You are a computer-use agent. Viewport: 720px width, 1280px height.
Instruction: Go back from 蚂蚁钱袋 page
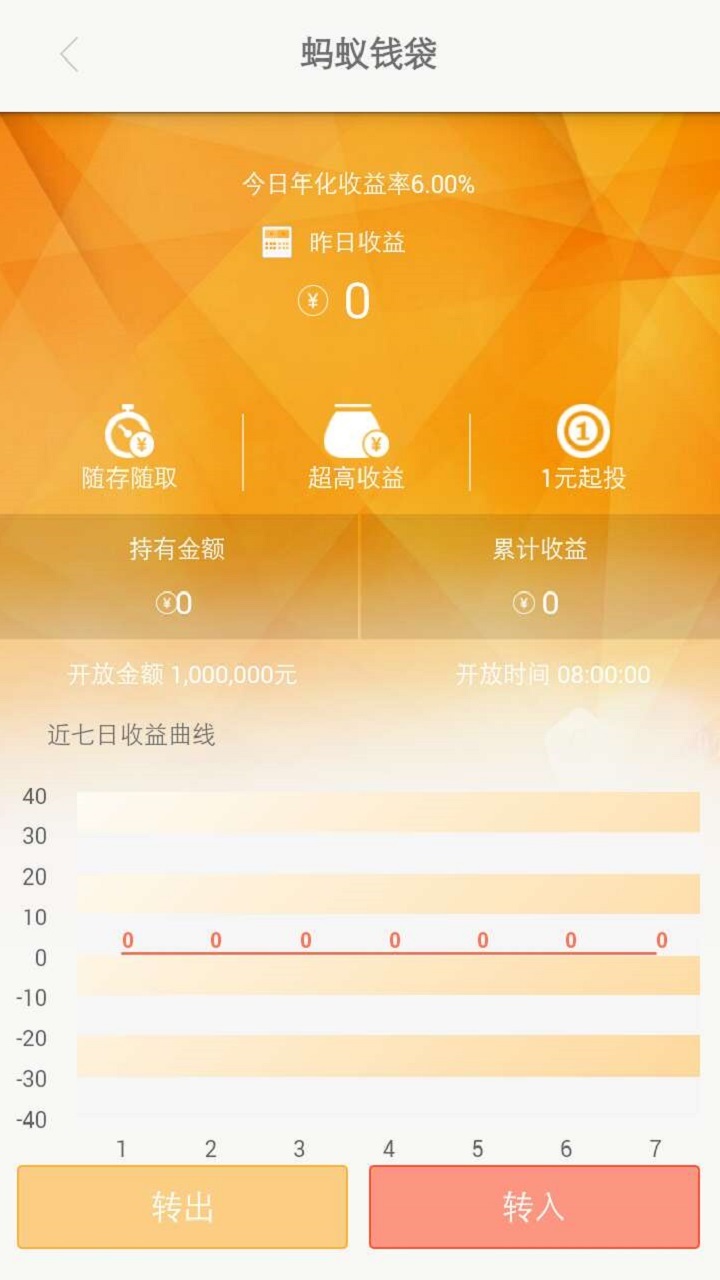point(69,55)
